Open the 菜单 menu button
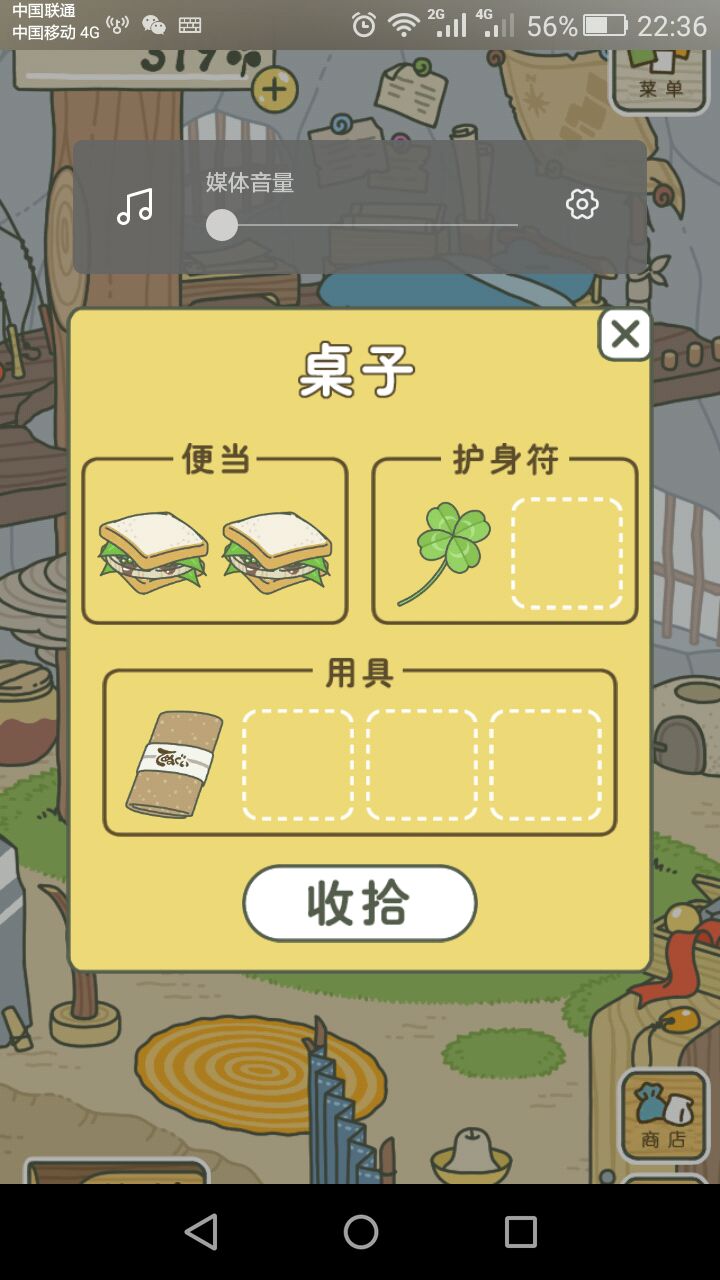The image size is (720, 1280). pos(661,77)
